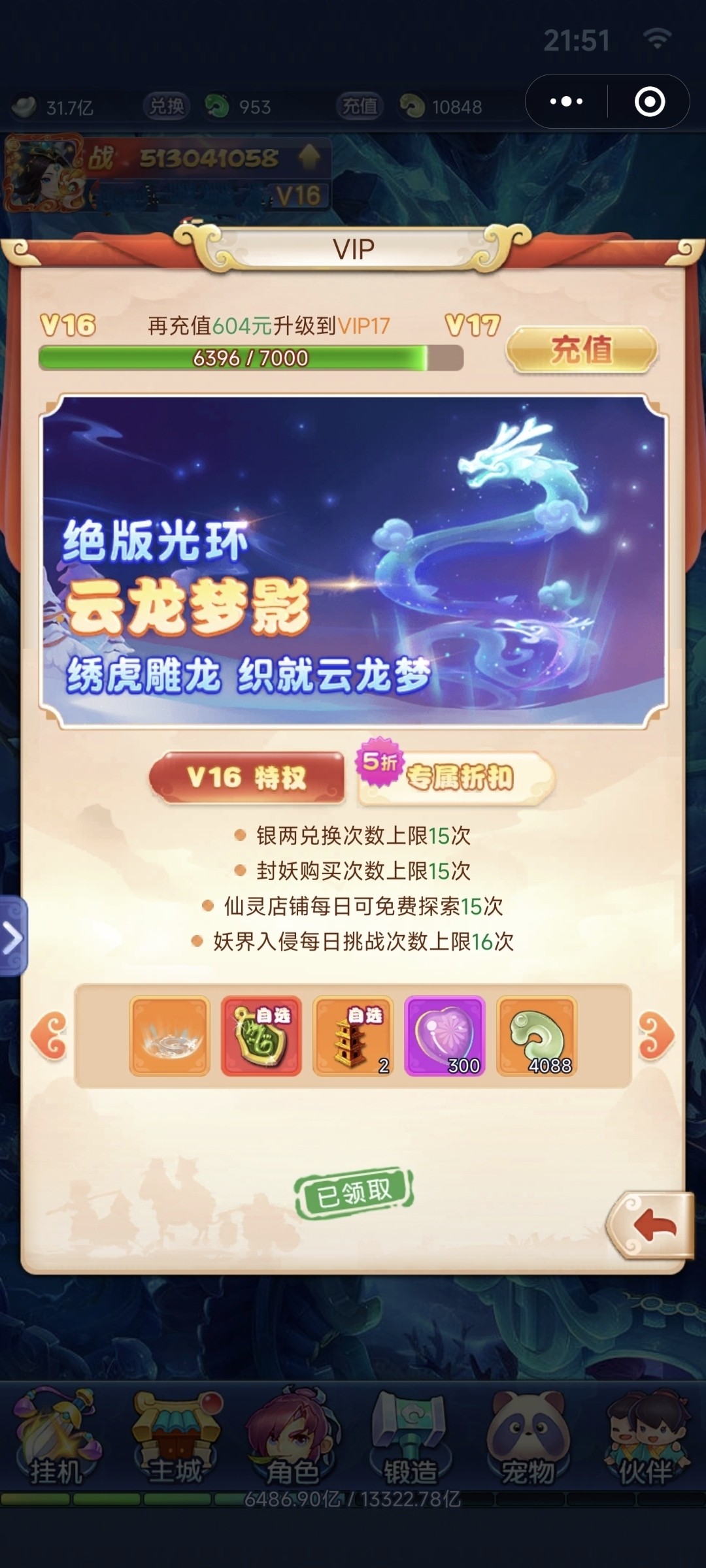Go to previous VIP level with left arrow
The image size is (706, 1568).
tap(50, 1036)
